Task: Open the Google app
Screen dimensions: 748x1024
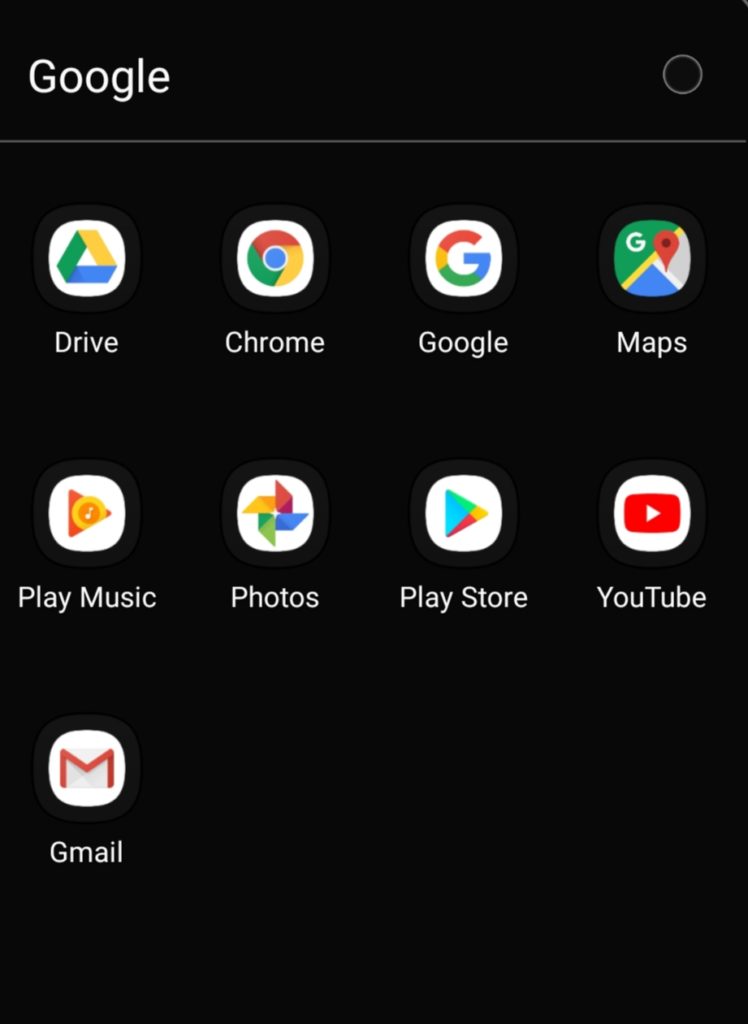Action: click(x=463, y=257)
